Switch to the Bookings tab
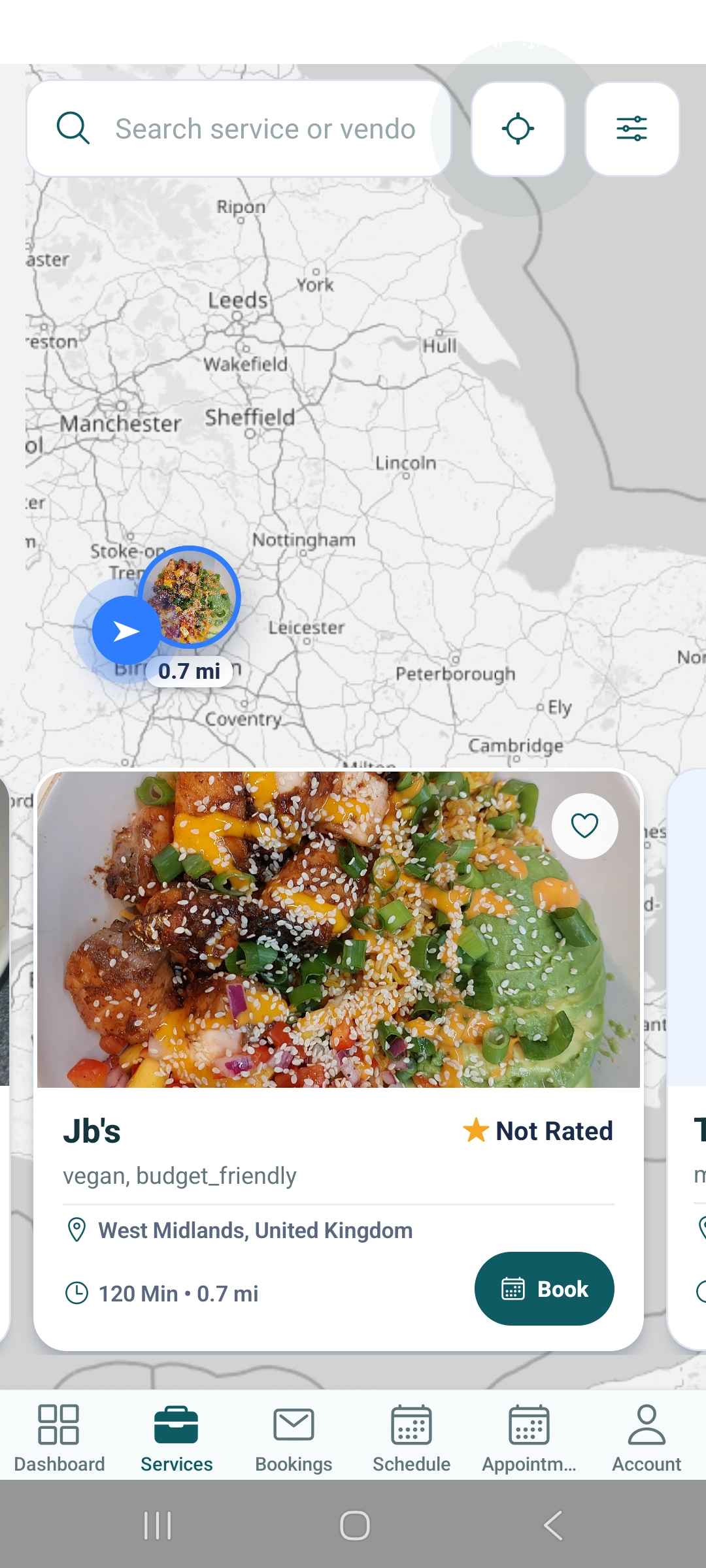This screenshot has height=1568, width=706. [294, 1438]
